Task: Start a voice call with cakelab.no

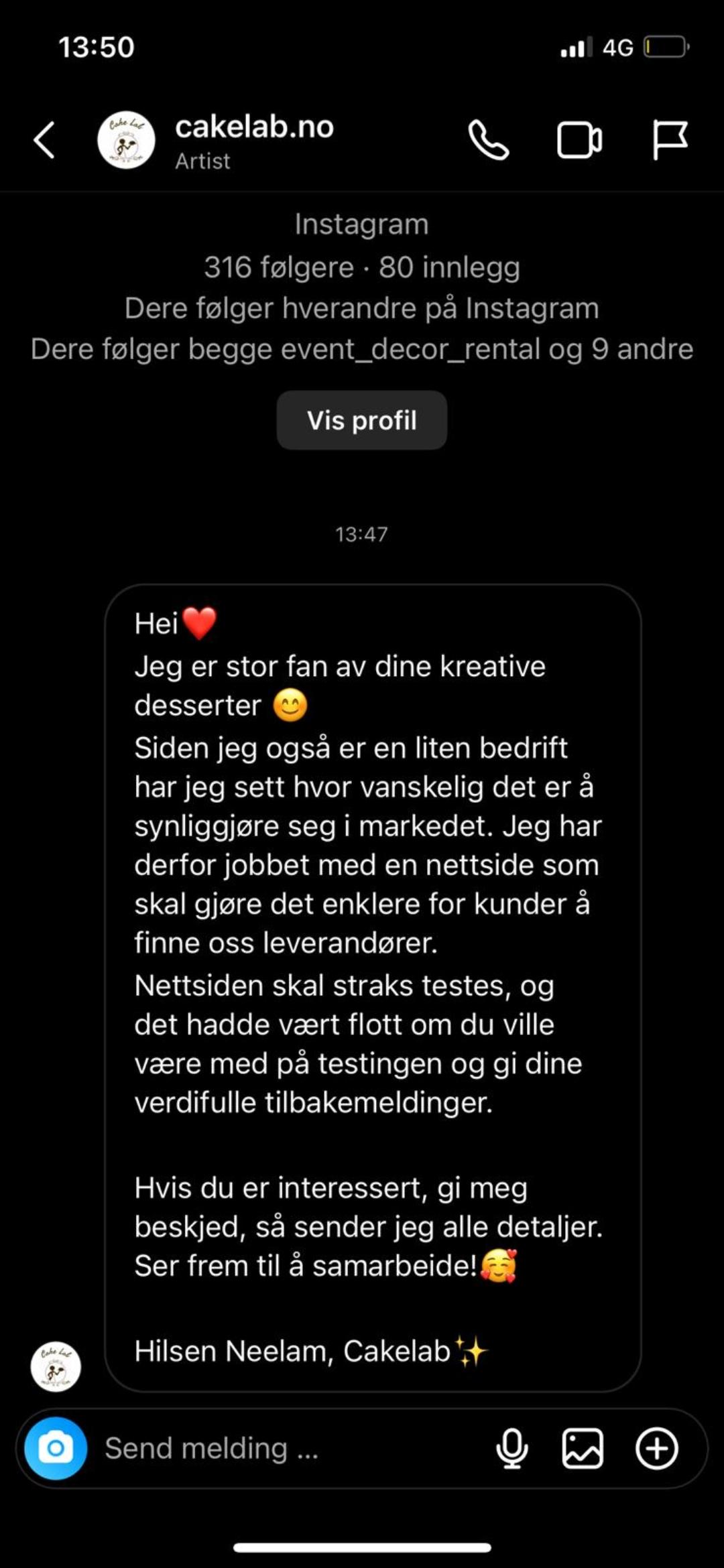Action: pyautogui.click(x=489, y=140)
